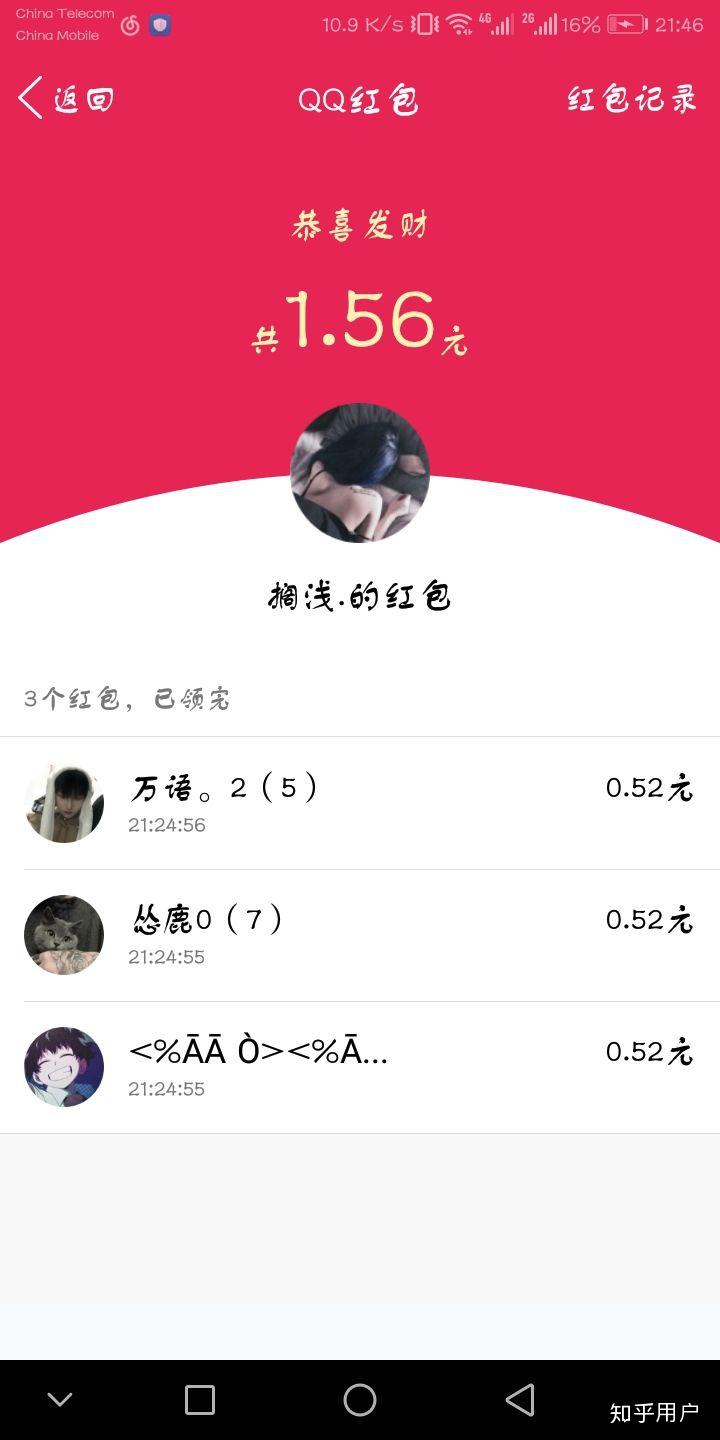The height and width of the screenshot is (1440, 720).
Task: Open 红包记录 red packet history
Action: click(x=632, y=99)
